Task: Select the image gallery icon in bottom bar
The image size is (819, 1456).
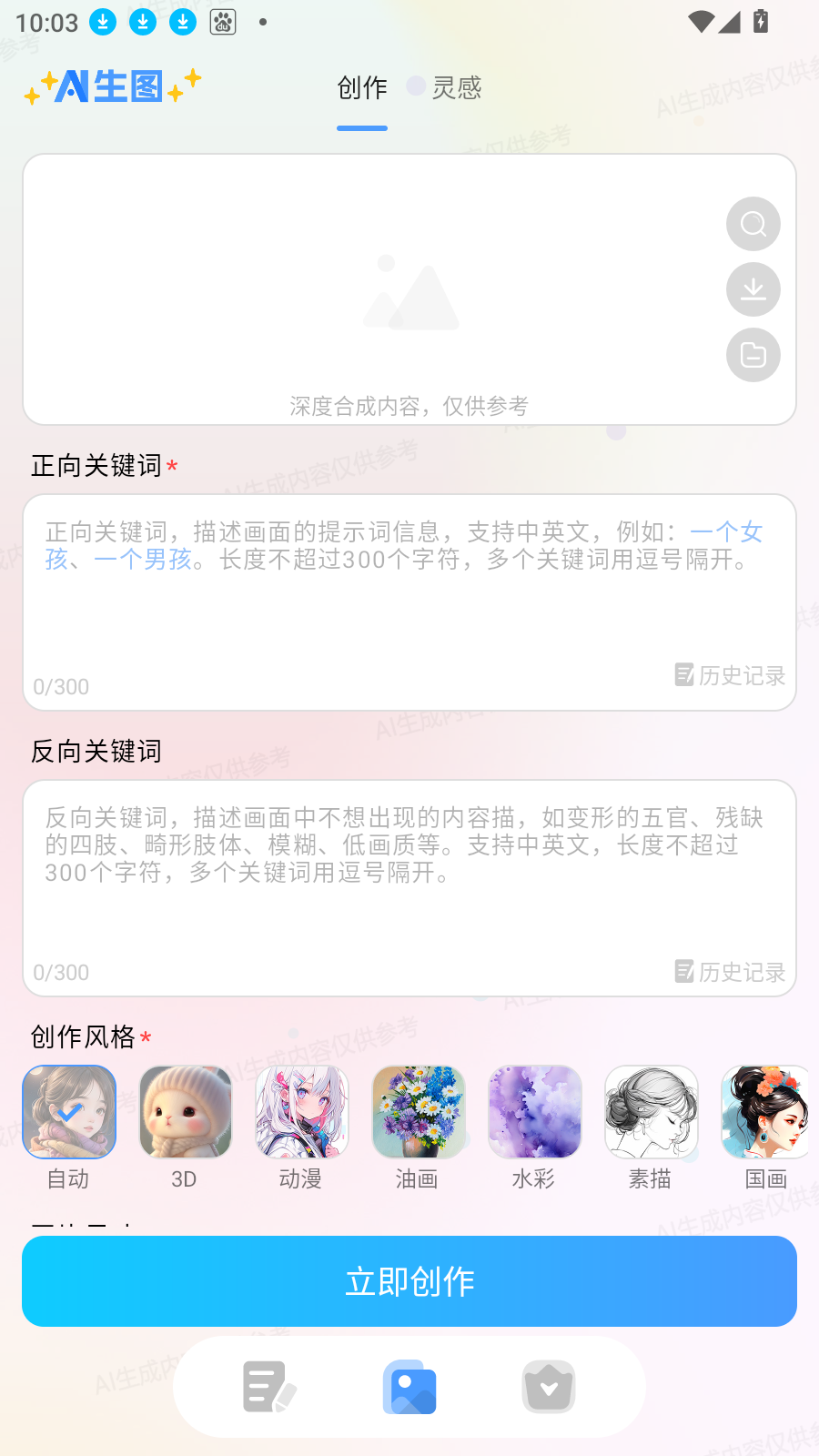Action: [409, 1386]
